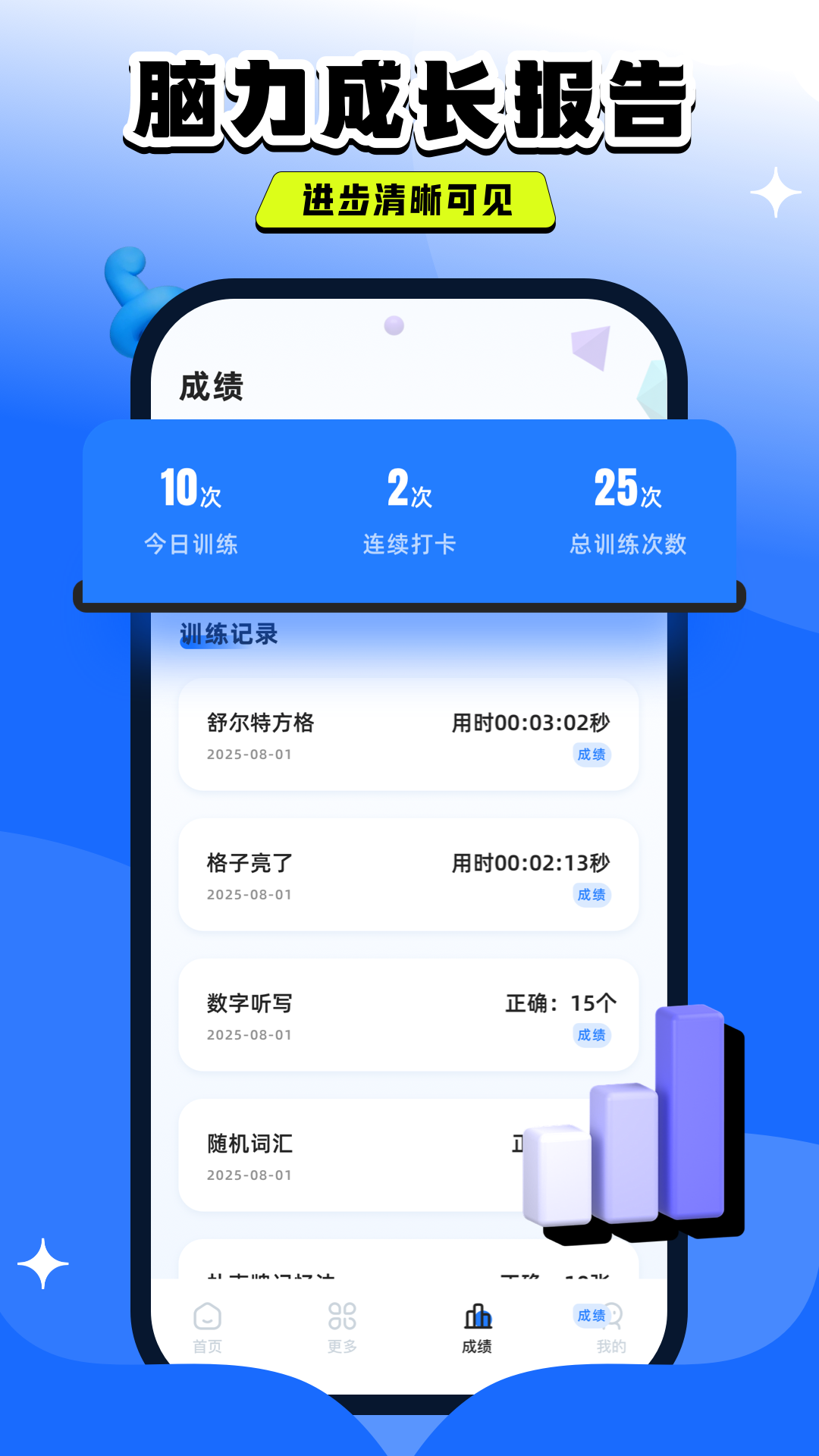The height and width of the screenshot is (1456, 819).
Task: Tap the 成绩 chip on 舒尔特方格 record
Action: (594, 756)
